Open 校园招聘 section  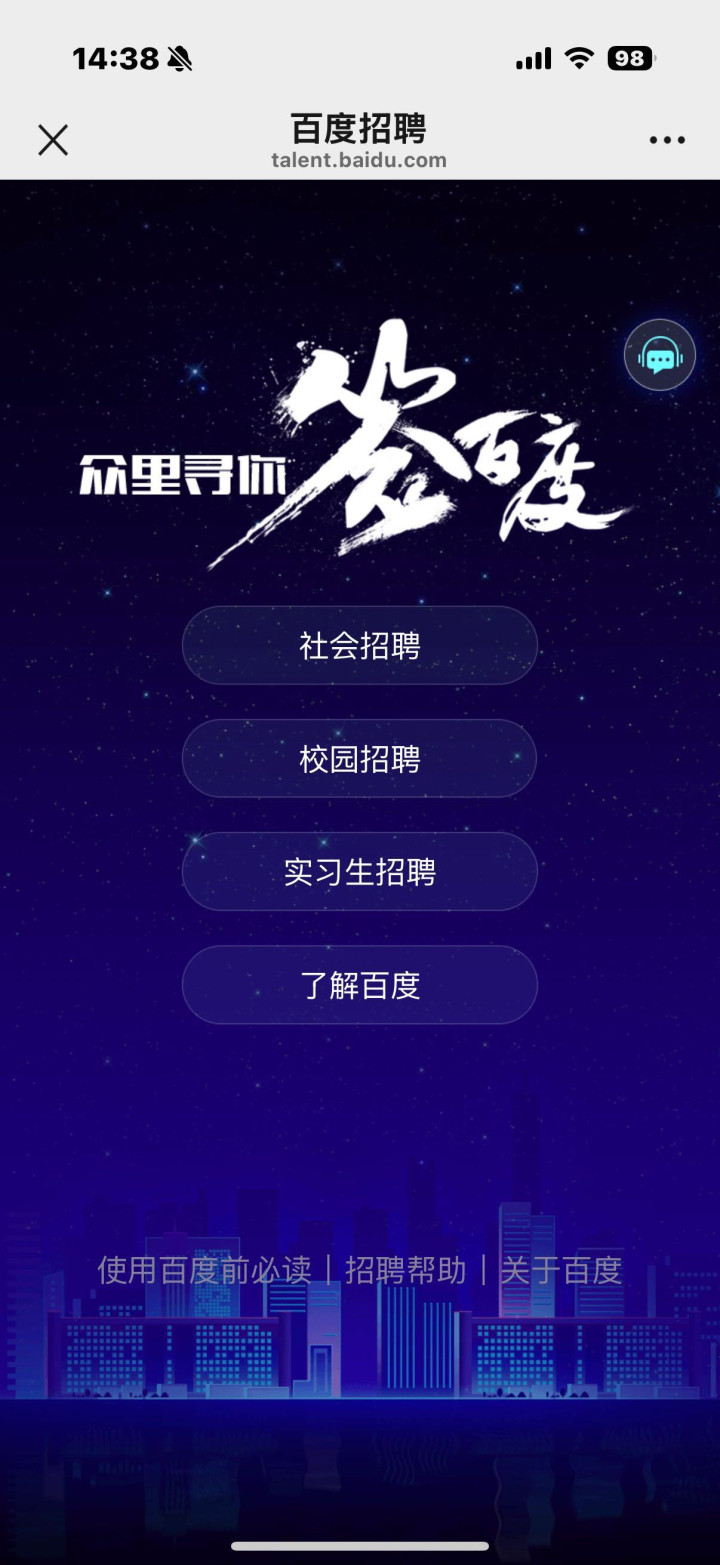360,759
